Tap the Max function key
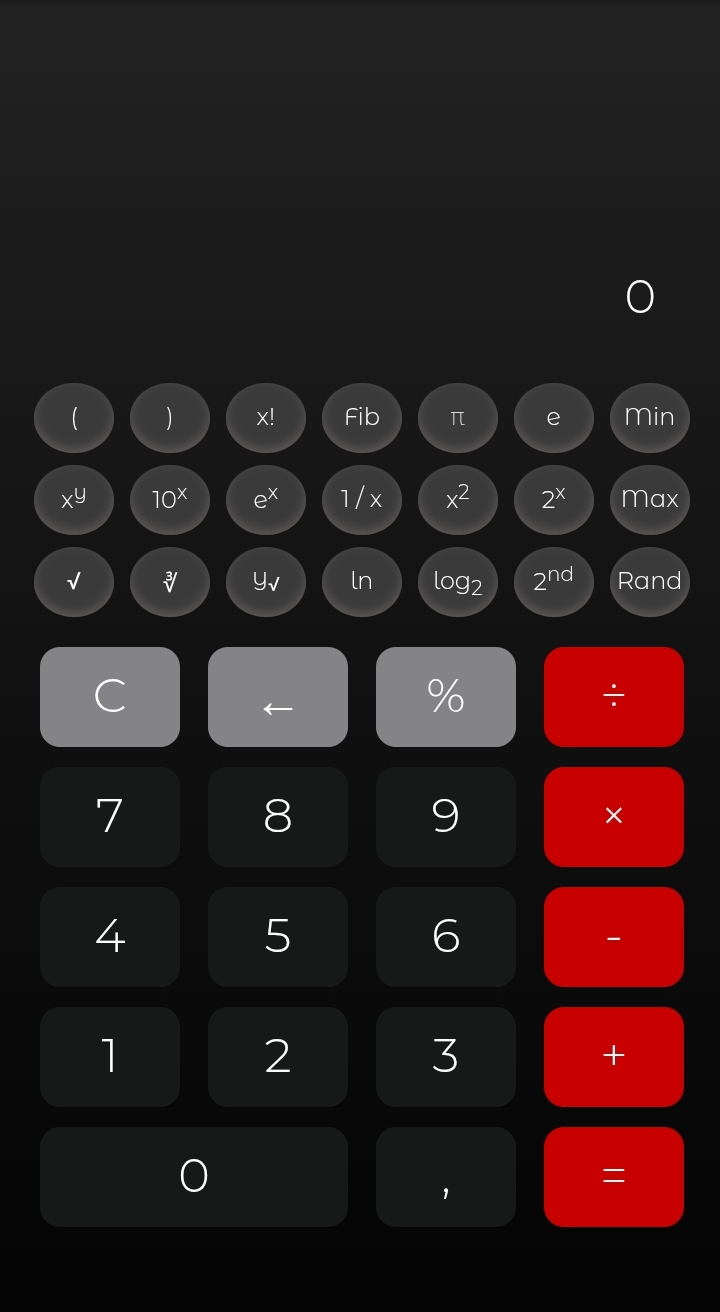Viewport: 720px width, 1312px height. tap(650, 500)
